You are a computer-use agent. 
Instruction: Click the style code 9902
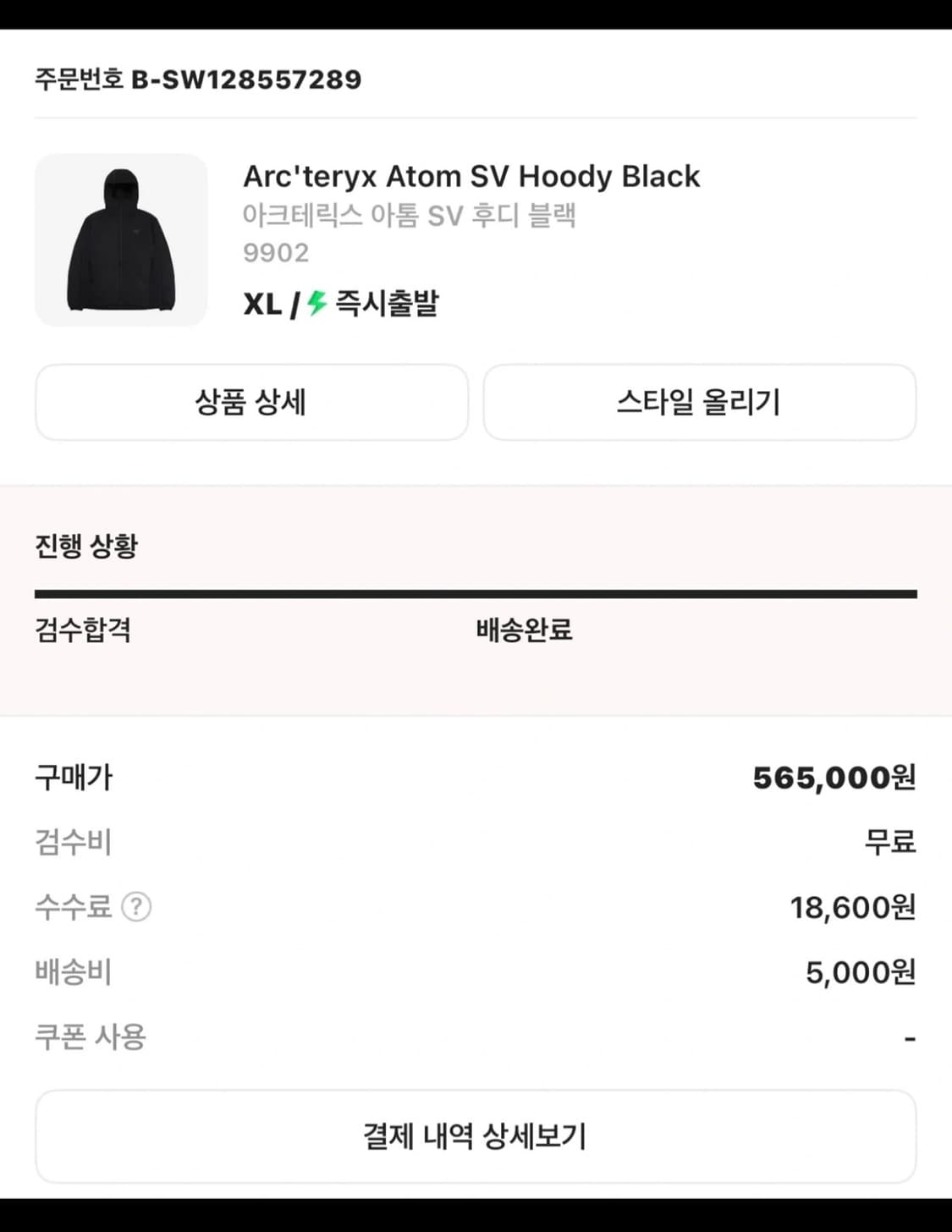click(x=275, y=252)
